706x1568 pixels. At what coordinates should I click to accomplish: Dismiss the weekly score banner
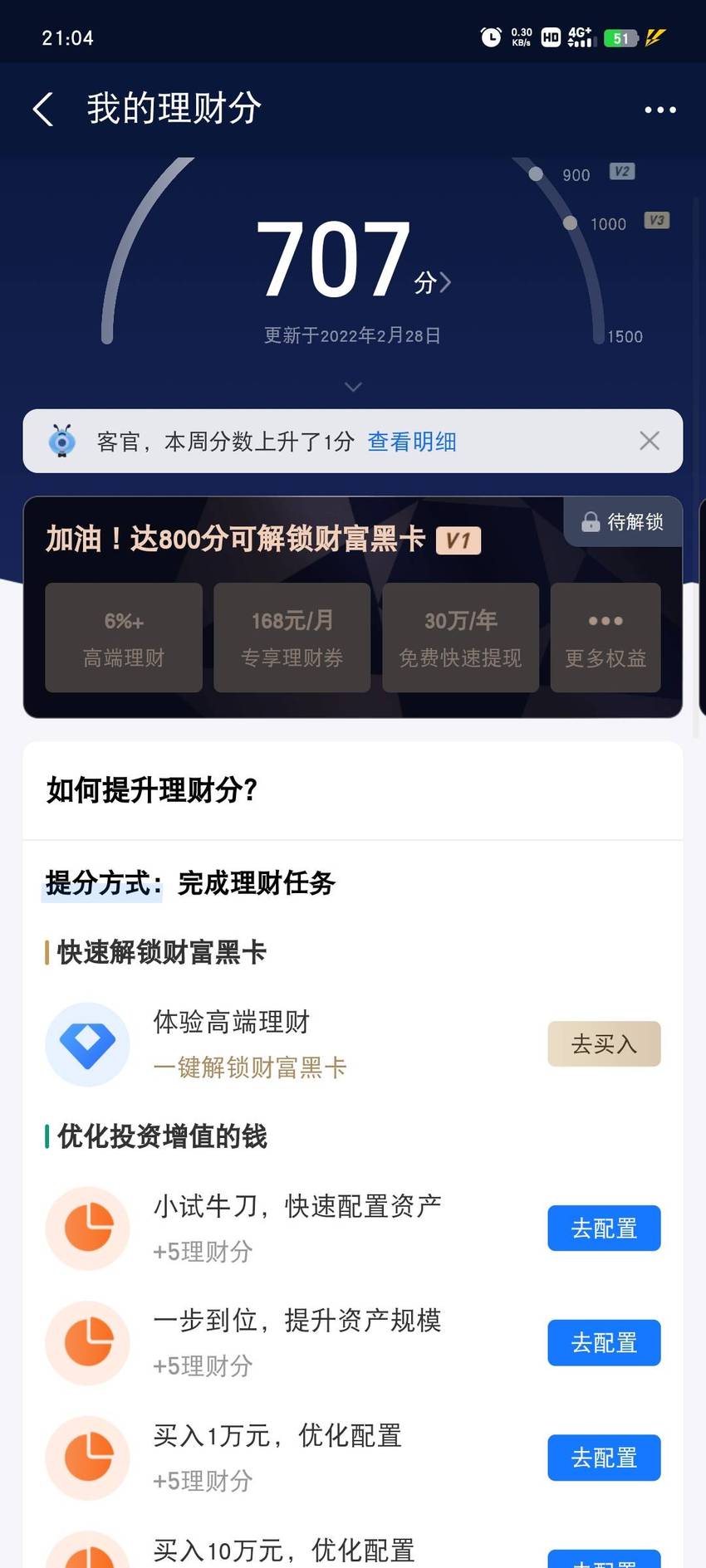pos(650,441)
